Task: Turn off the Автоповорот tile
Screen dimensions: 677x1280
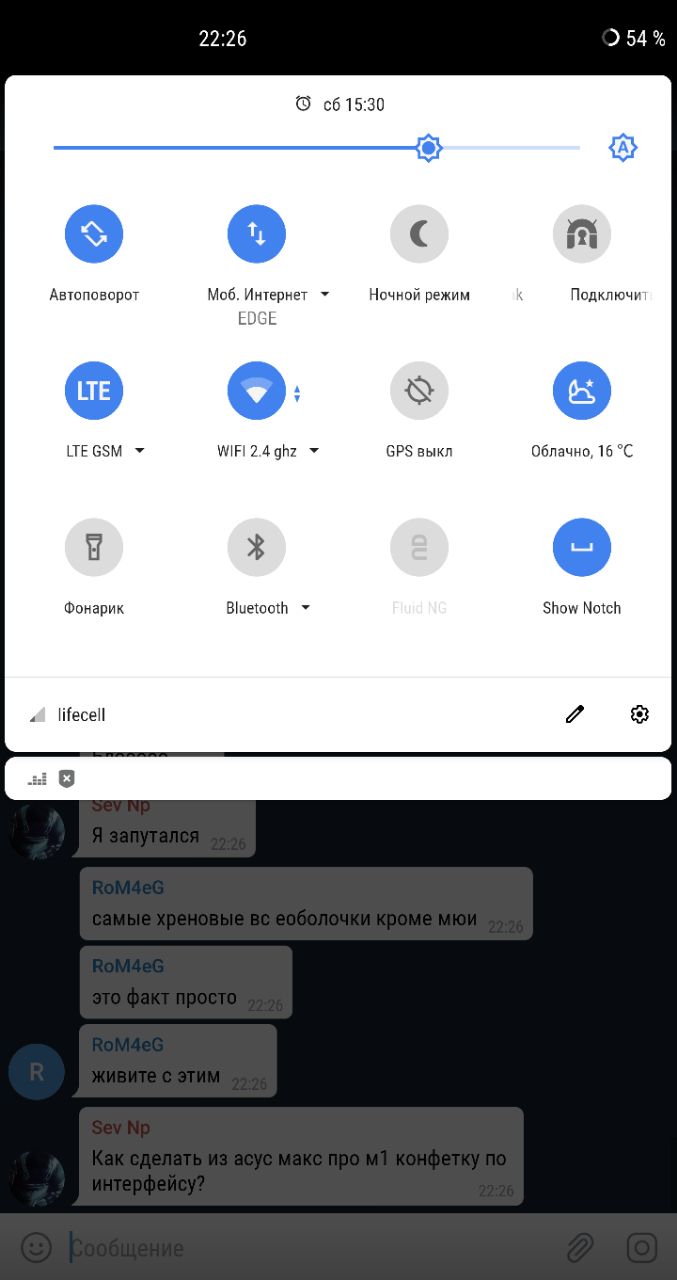Action: [x=94, y=234]
